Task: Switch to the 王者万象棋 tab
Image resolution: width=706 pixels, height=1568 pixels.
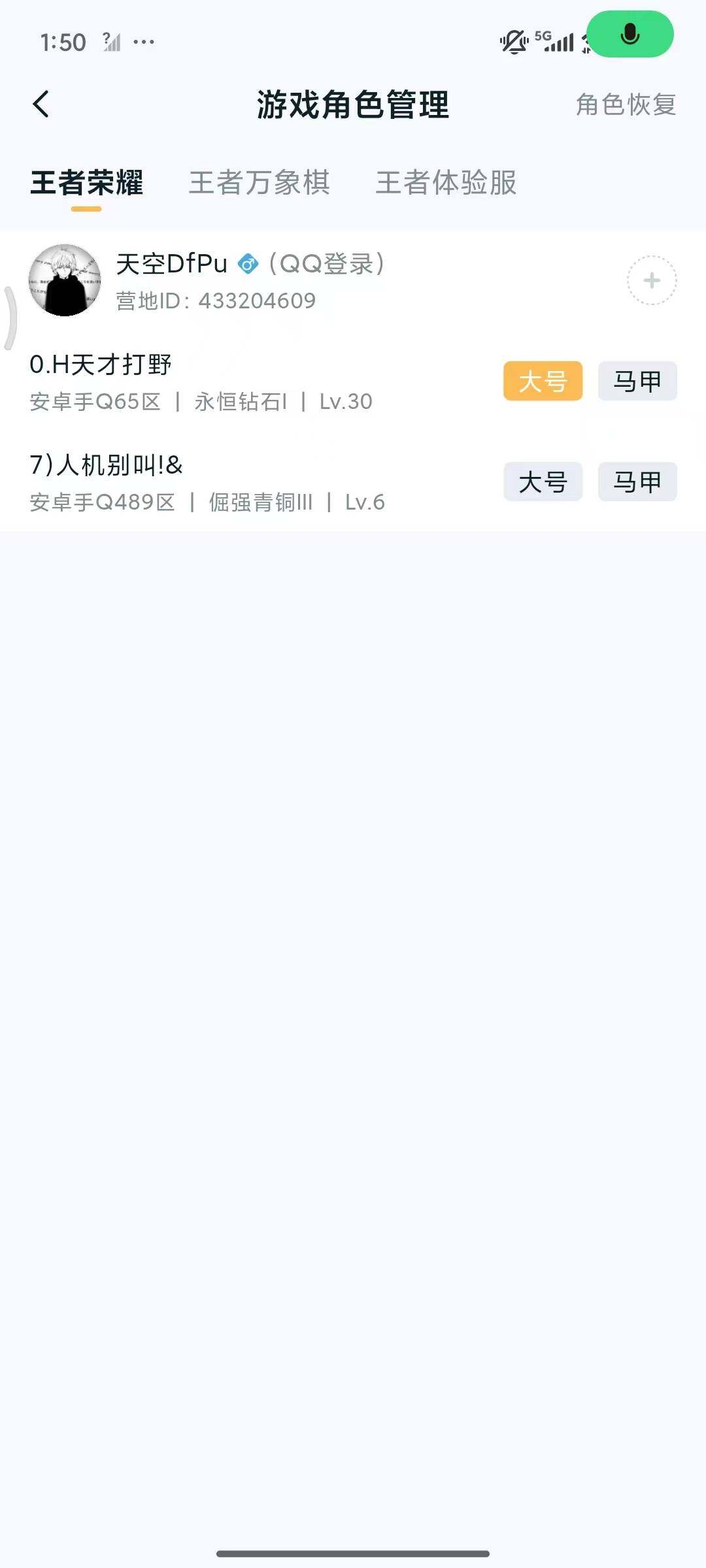Action: coord(260,184)
